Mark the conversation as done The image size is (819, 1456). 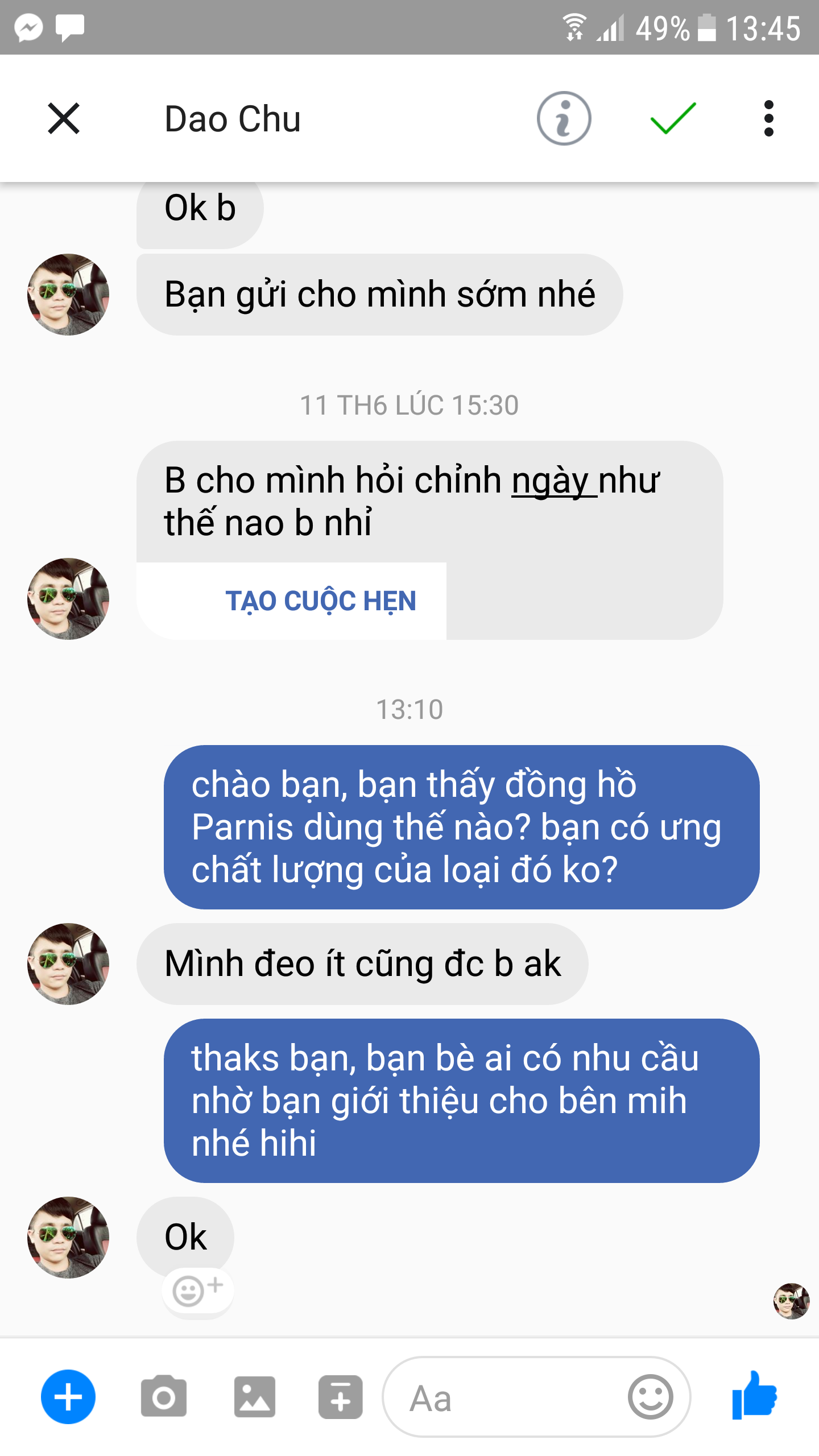pyautogui.click(x=673, y=119)
